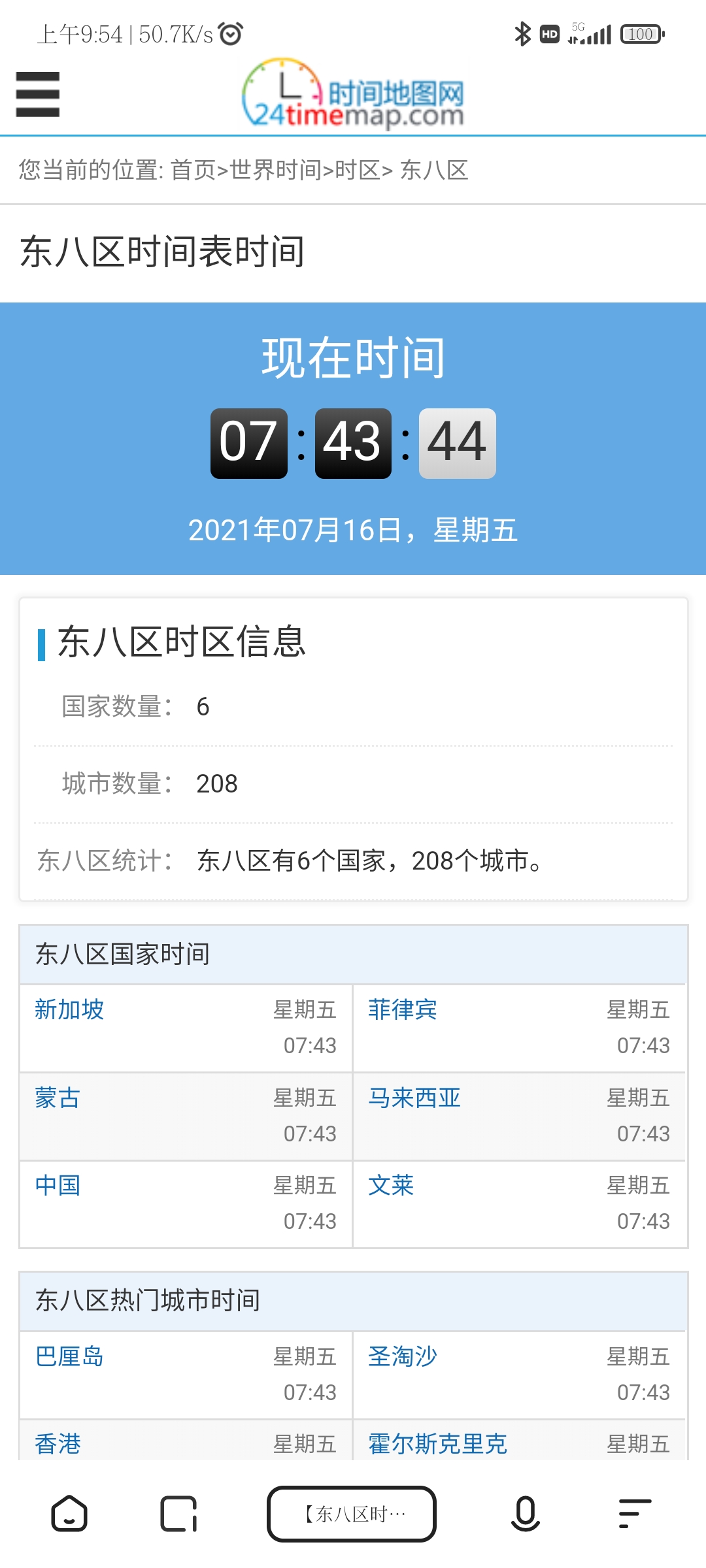Open the 新加坡 time link
The height and width of the screenshot is (1568, 706).
(x=69, y=1009)
